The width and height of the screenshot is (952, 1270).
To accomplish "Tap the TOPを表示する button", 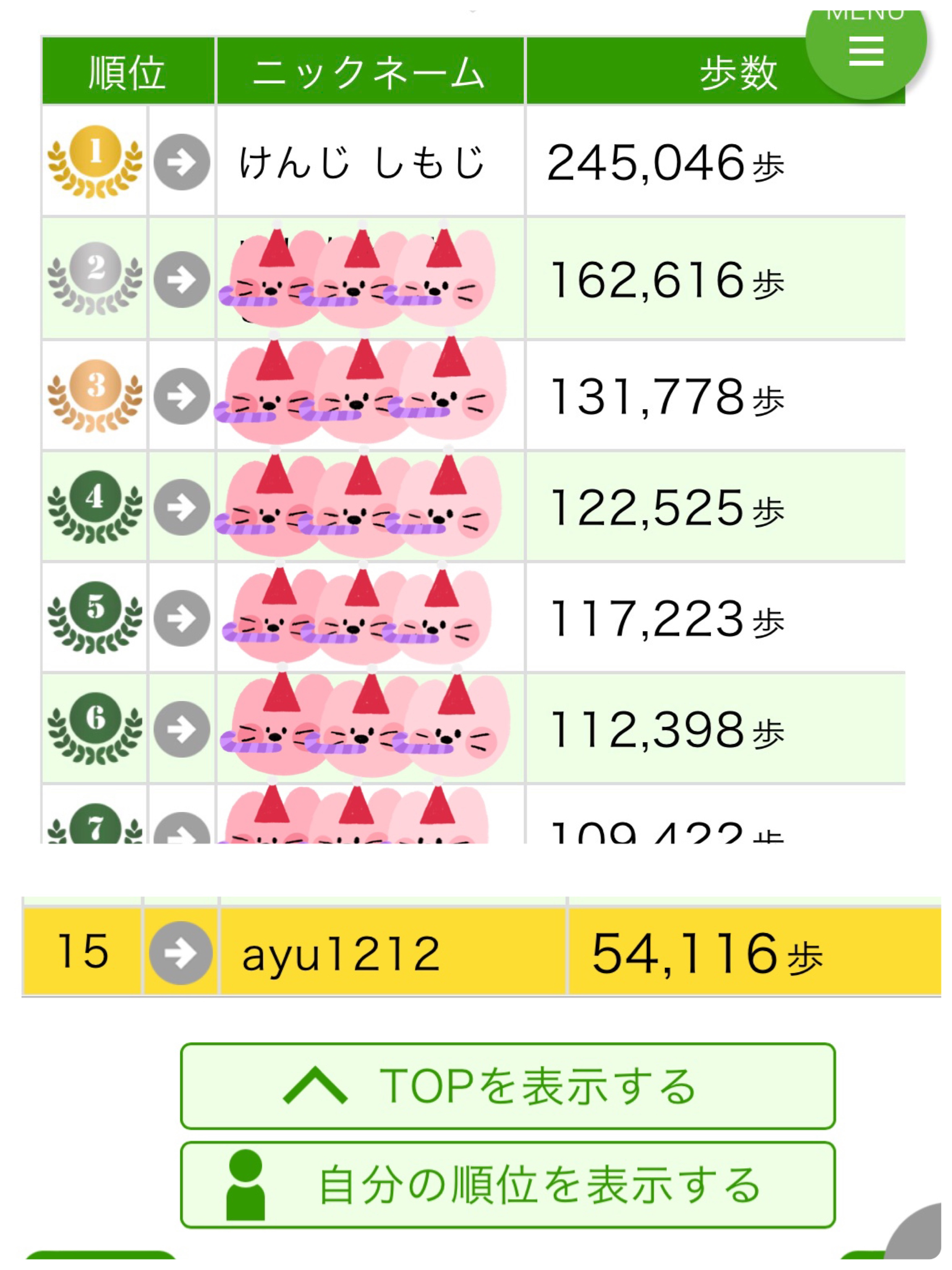I will point(507,1086).
